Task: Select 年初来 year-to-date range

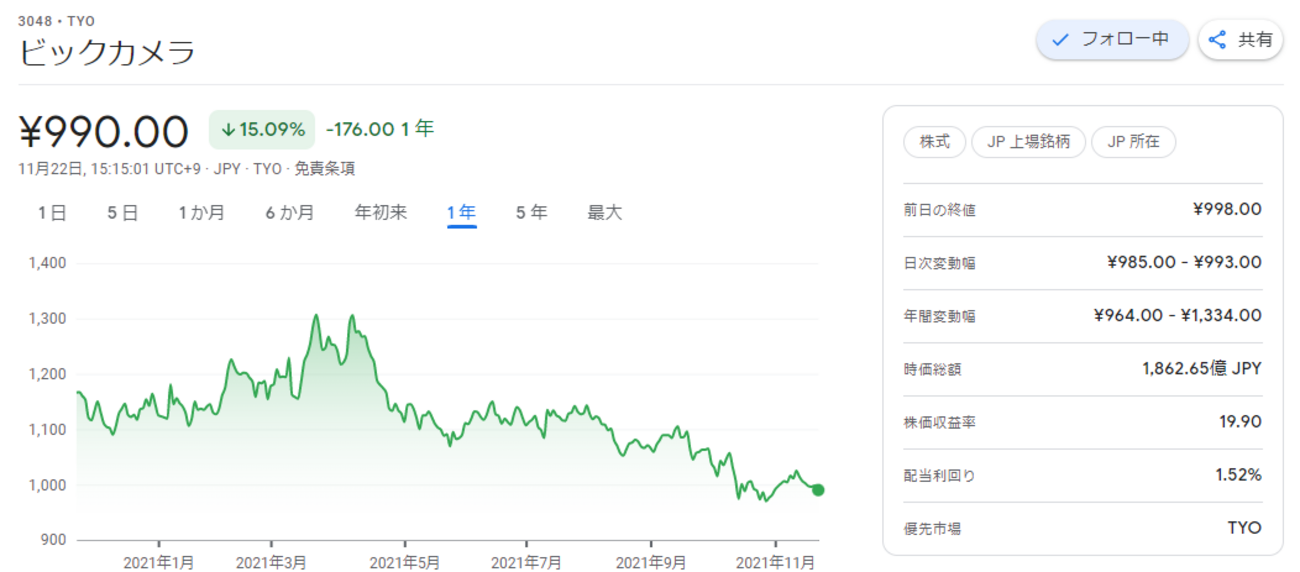Action: (x=381, y=212)
